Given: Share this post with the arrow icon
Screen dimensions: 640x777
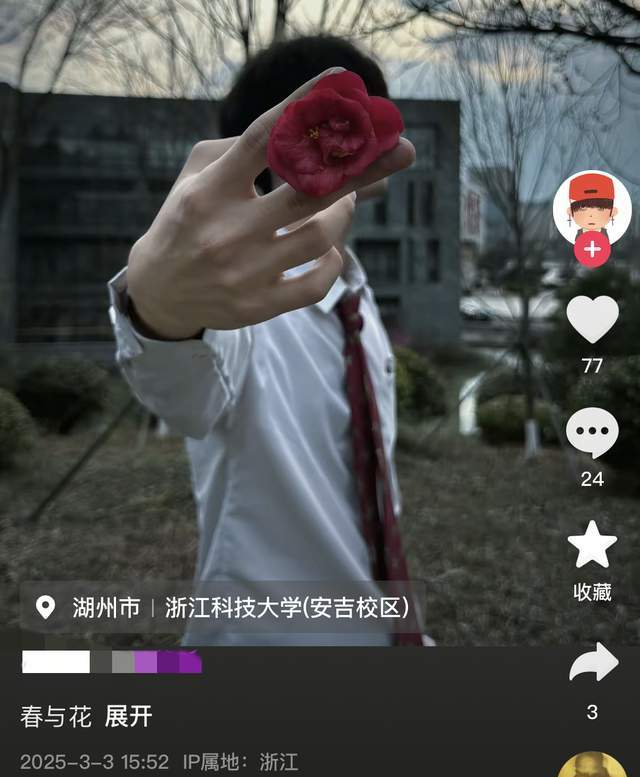Looking at the screenshot, I should pyautogui.click(x=593, y=663).
